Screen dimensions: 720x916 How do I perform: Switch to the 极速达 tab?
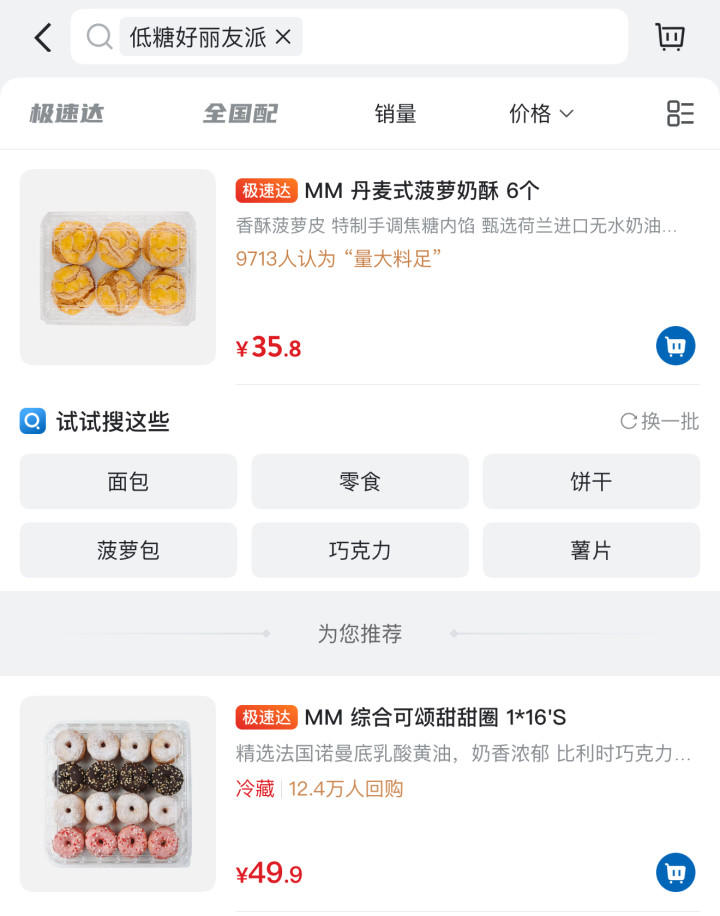[x=66, y=114]
